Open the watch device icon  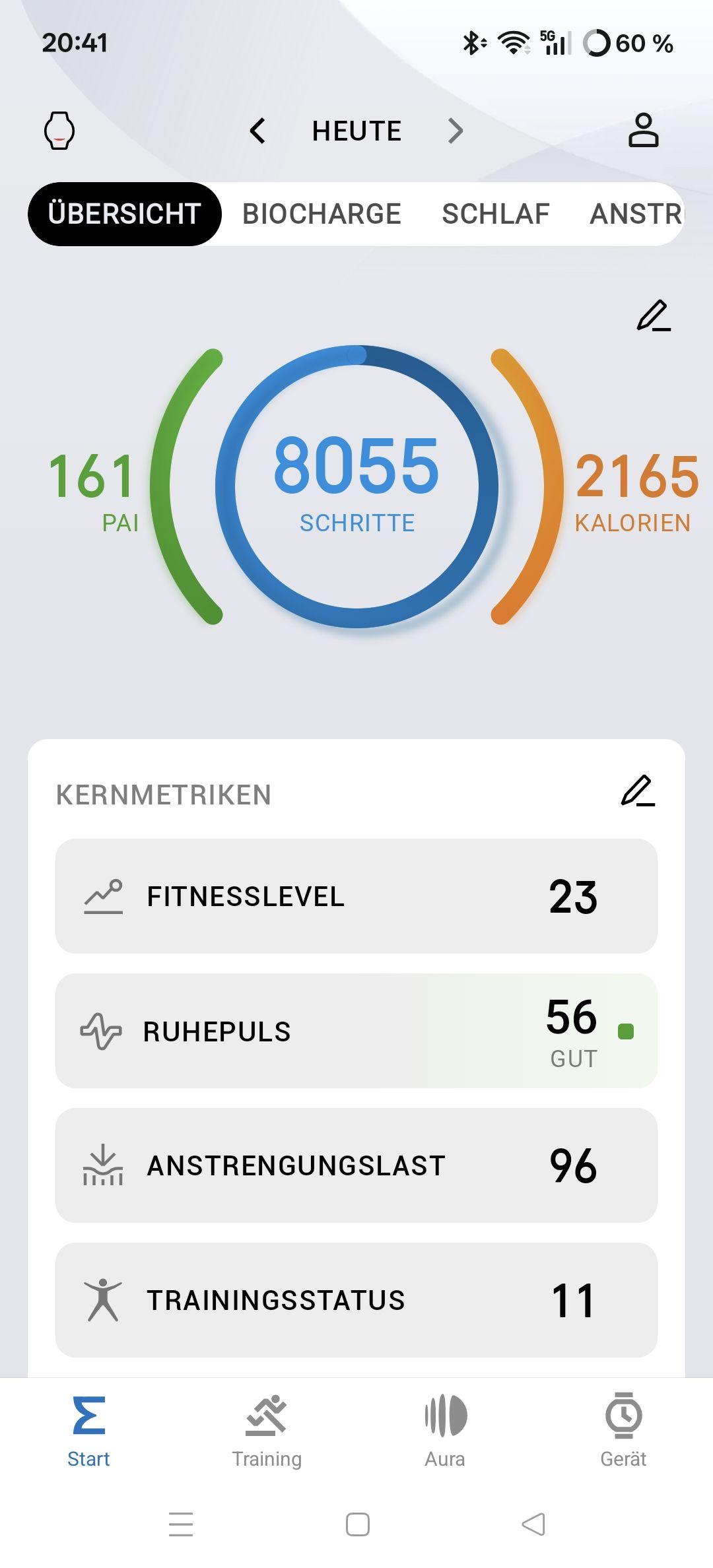59,131
